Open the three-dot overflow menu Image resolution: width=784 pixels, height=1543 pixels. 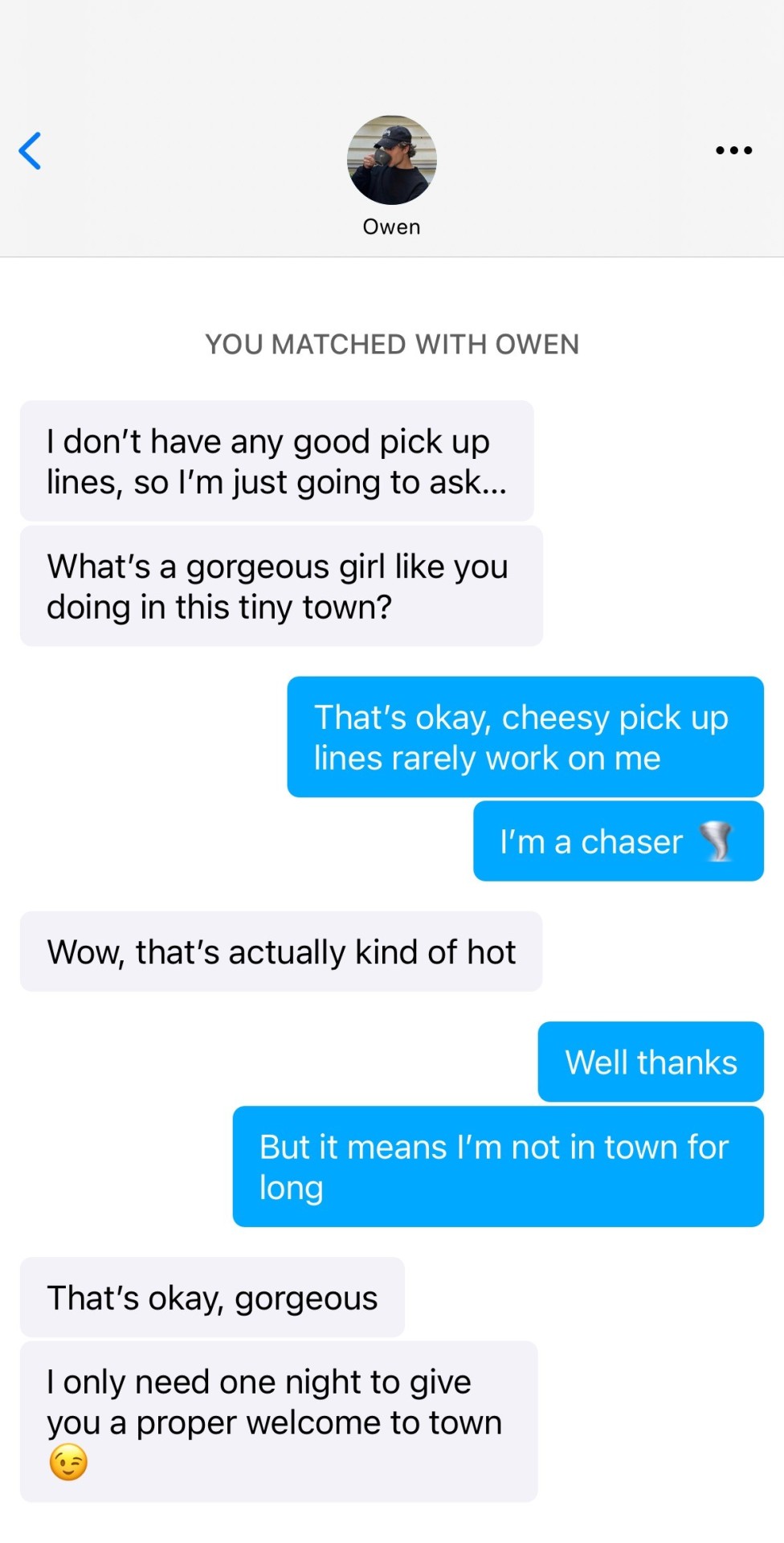pos(733,150)
